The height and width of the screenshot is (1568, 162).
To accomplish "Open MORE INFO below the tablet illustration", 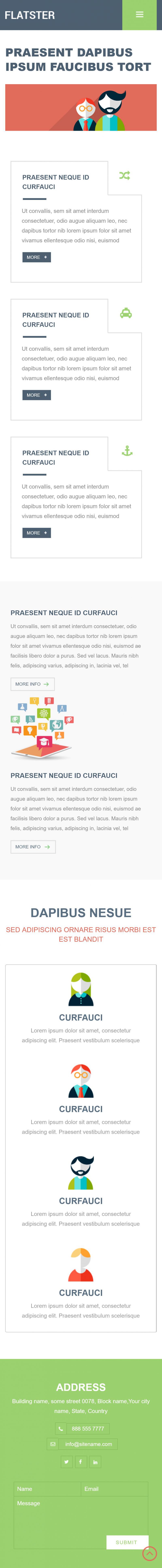I will coord(32,847).
